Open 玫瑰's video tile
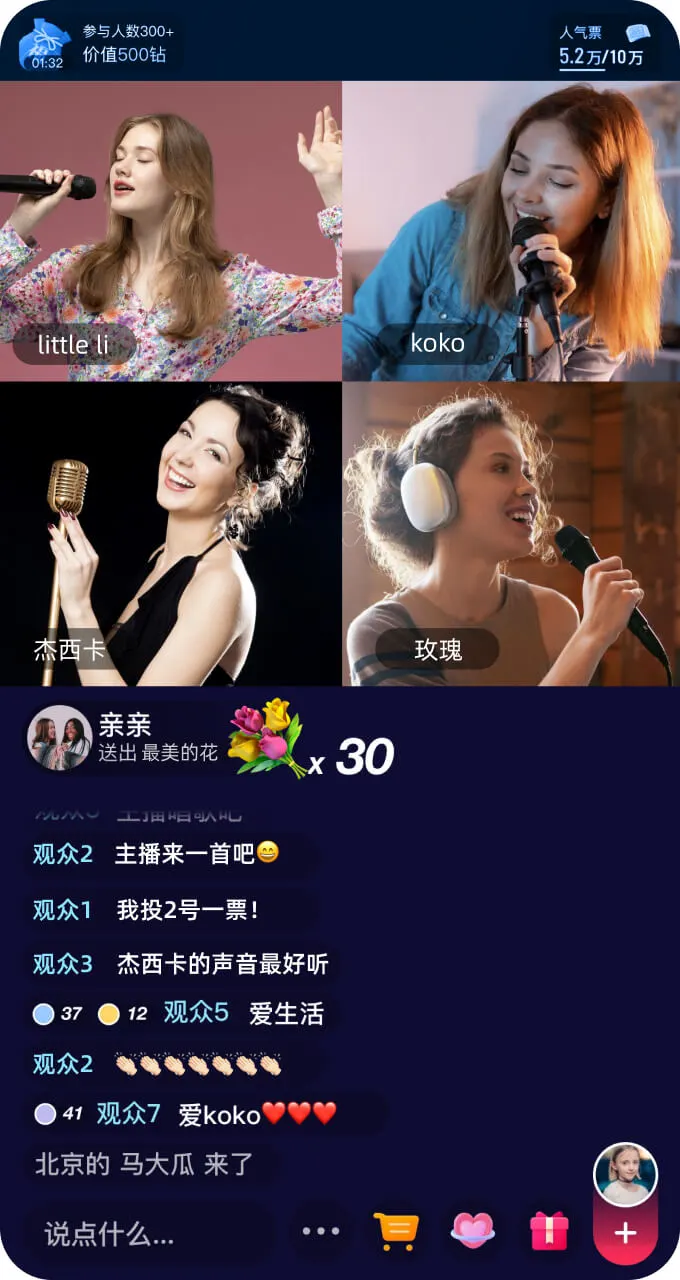 pyautogui.click(x=510, y=534)
